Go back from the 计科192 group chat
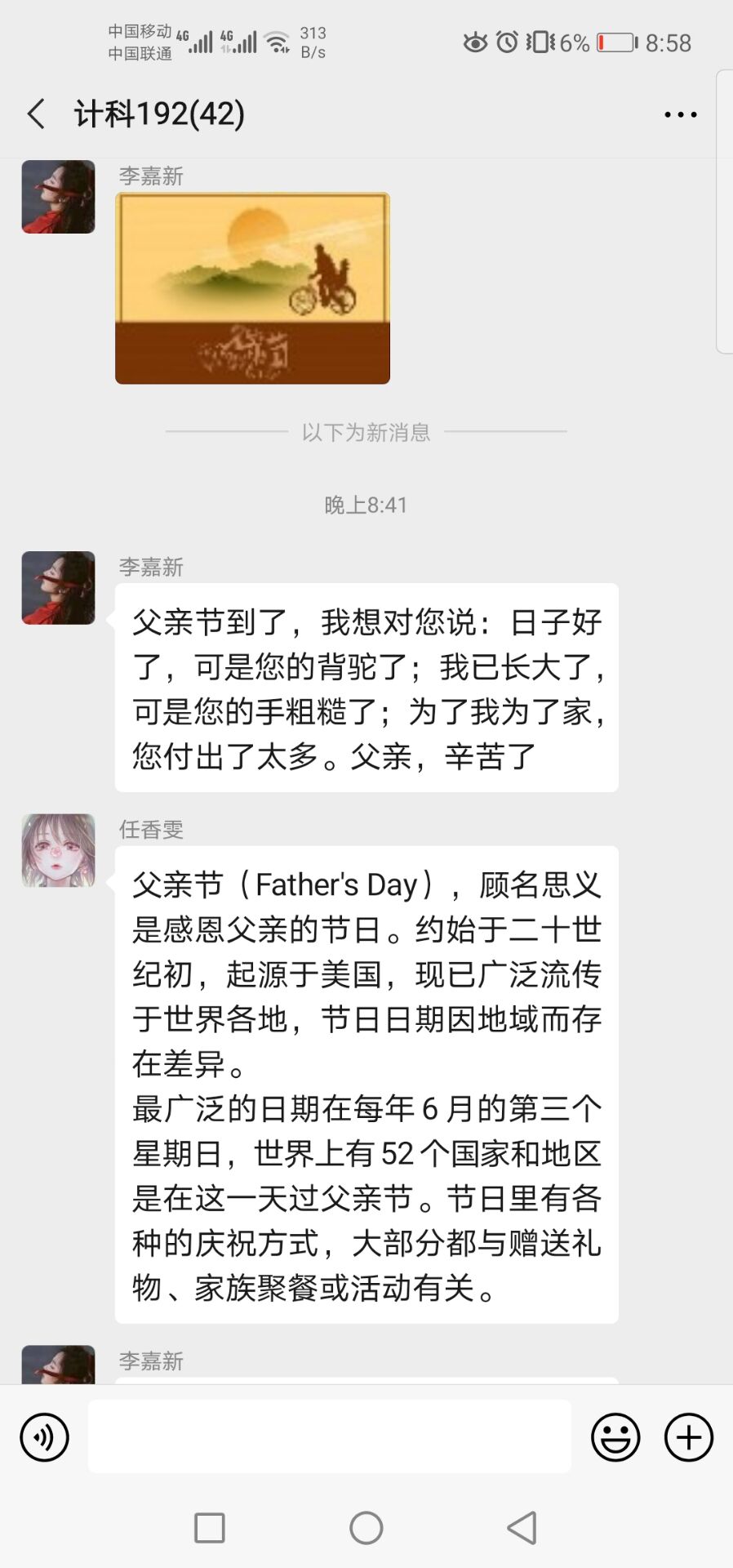733x1568 pixels. pos(37,114)
